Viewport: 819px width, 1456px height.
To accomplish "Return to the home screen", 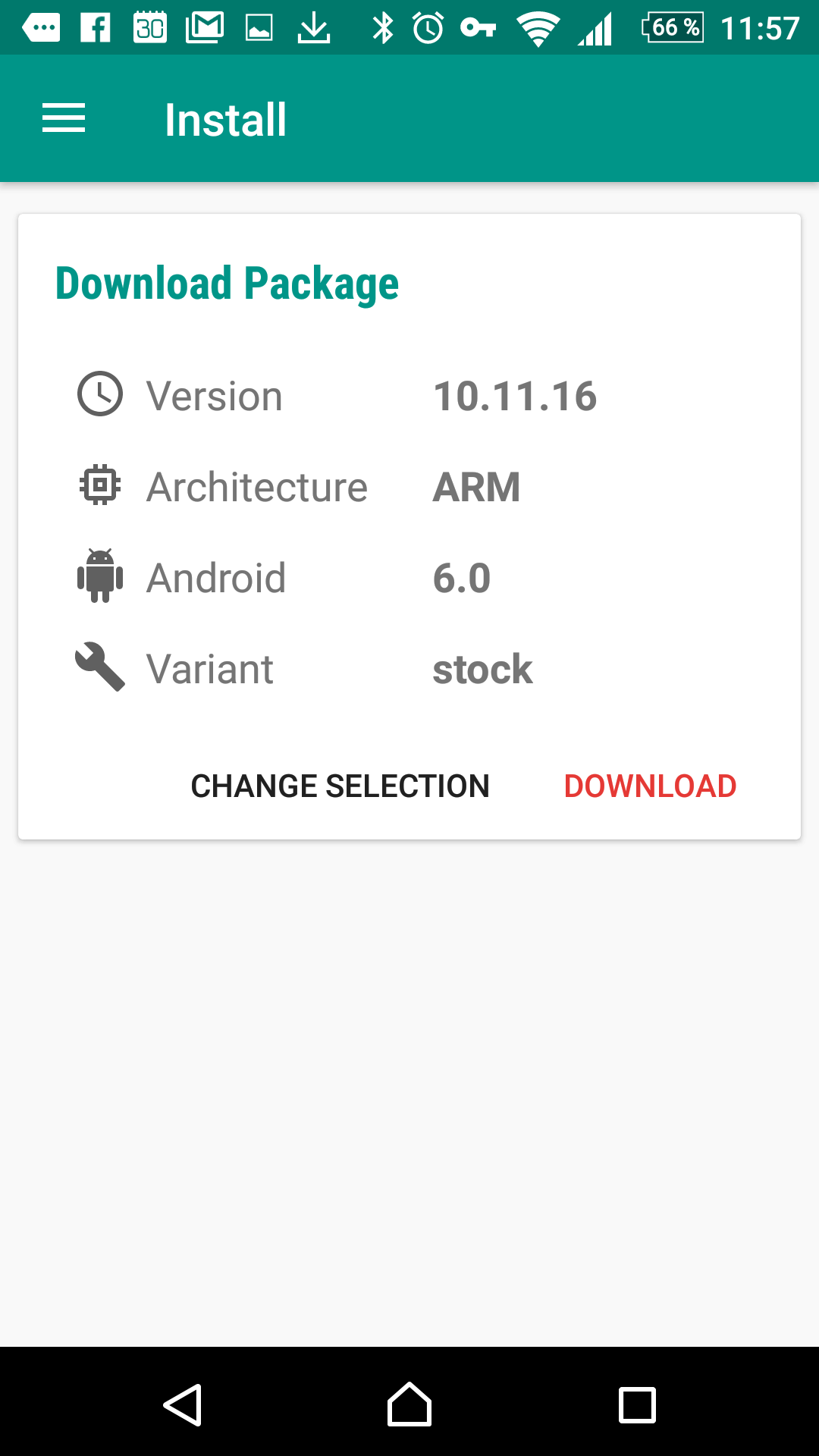I will click(x=409, y=1404).
